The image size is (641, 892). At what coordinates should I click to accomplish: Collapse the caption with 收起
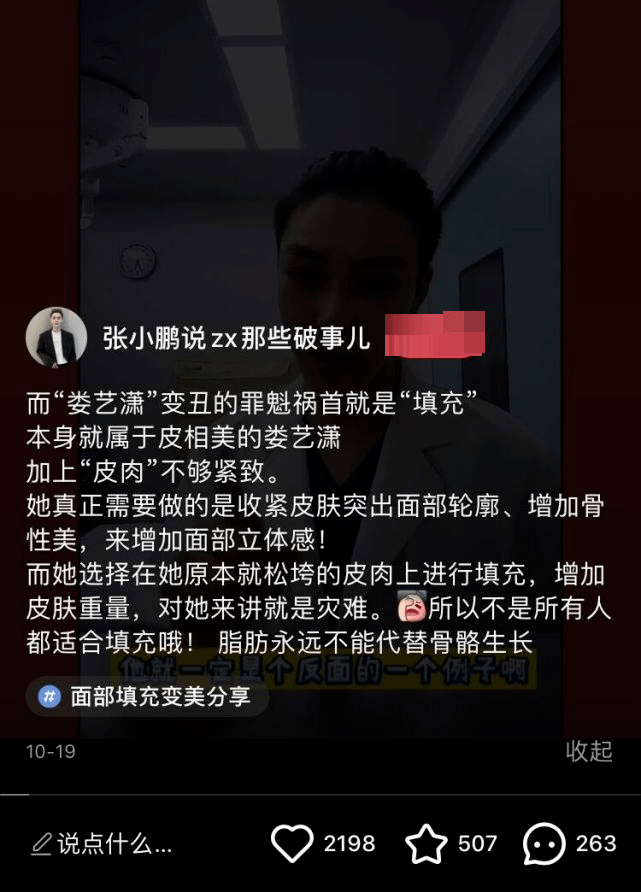588,751
